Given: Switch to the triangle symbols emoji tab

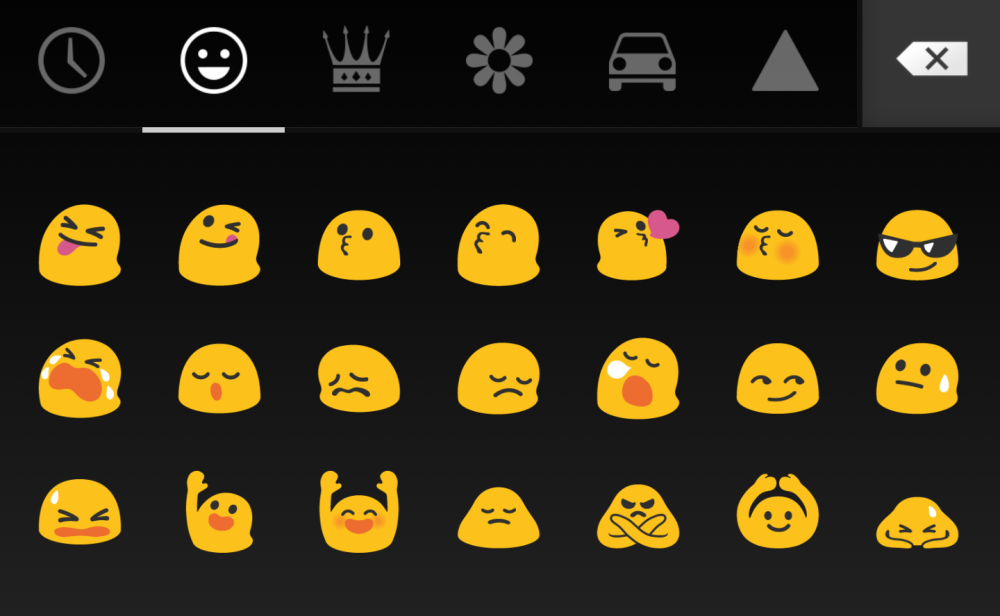Looking at the screenshot, I should pos(785,61).
